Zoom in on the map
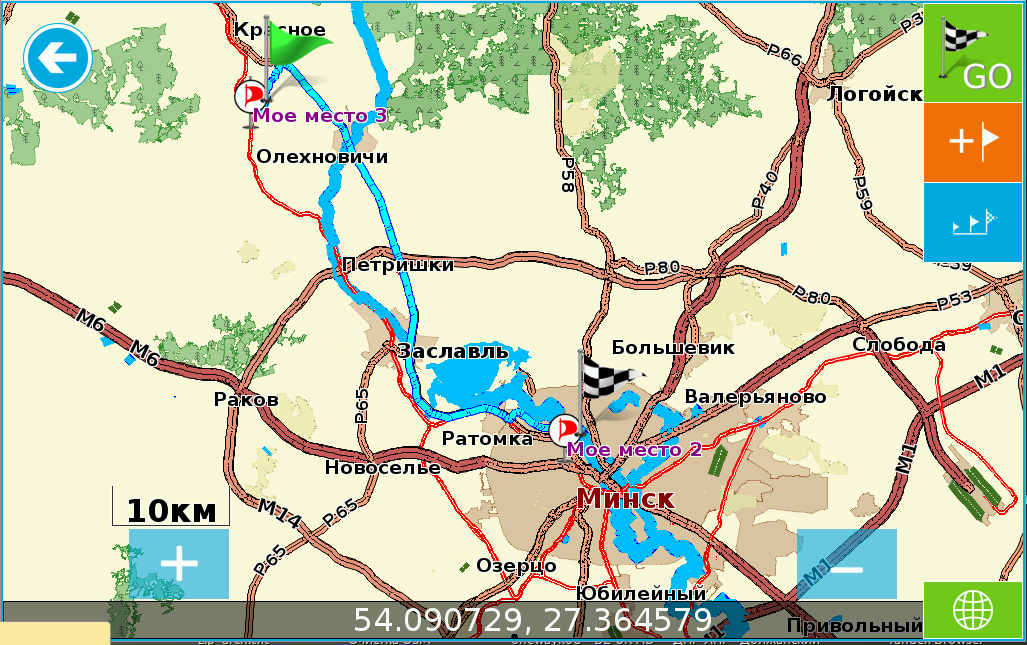This screenshot has height=645, width=1027. click(x=179, y=564)
